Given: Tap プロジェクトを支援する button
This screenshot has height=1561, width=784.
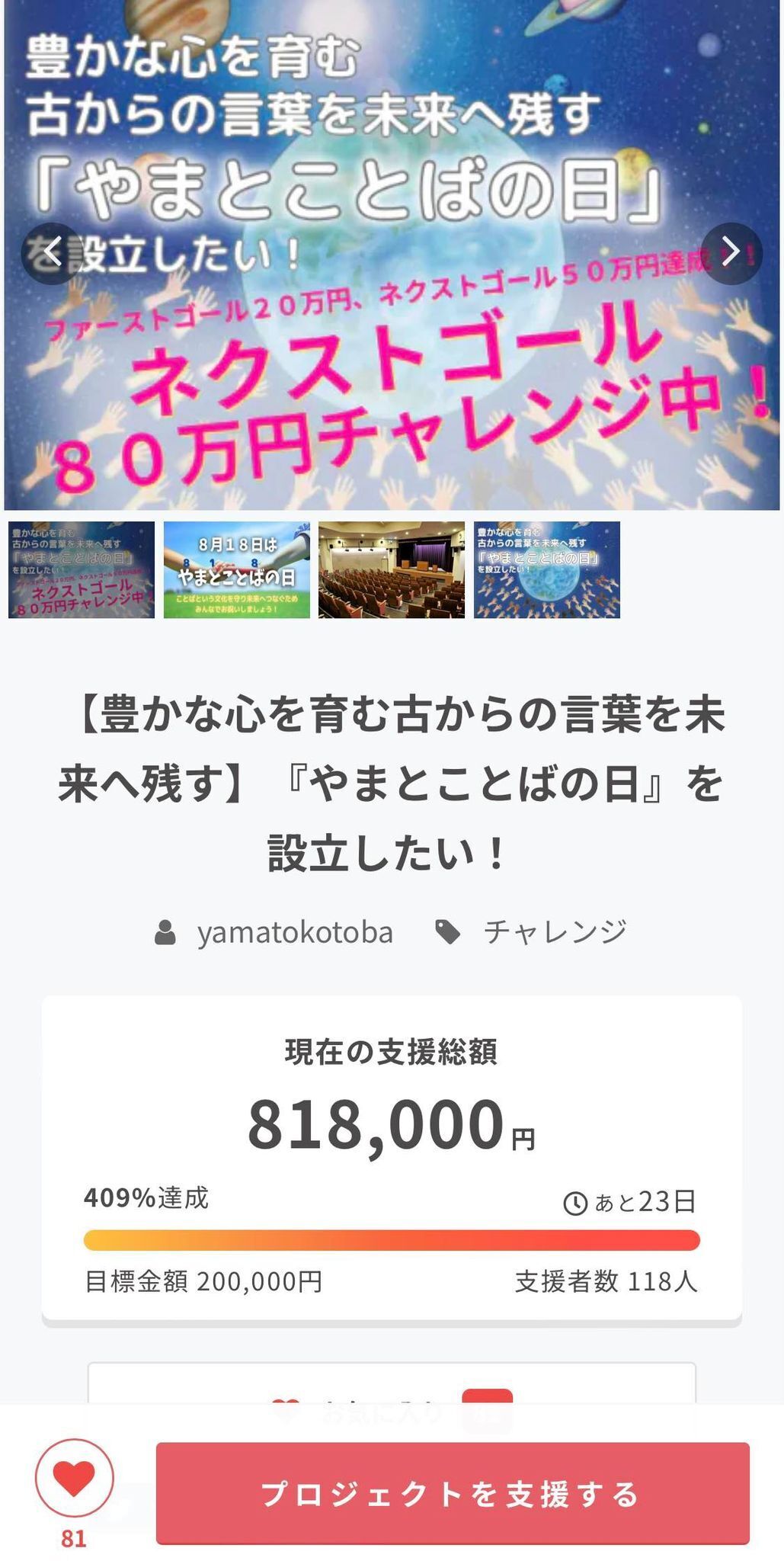Looking at the screenshot, I should pos(453,1493).
